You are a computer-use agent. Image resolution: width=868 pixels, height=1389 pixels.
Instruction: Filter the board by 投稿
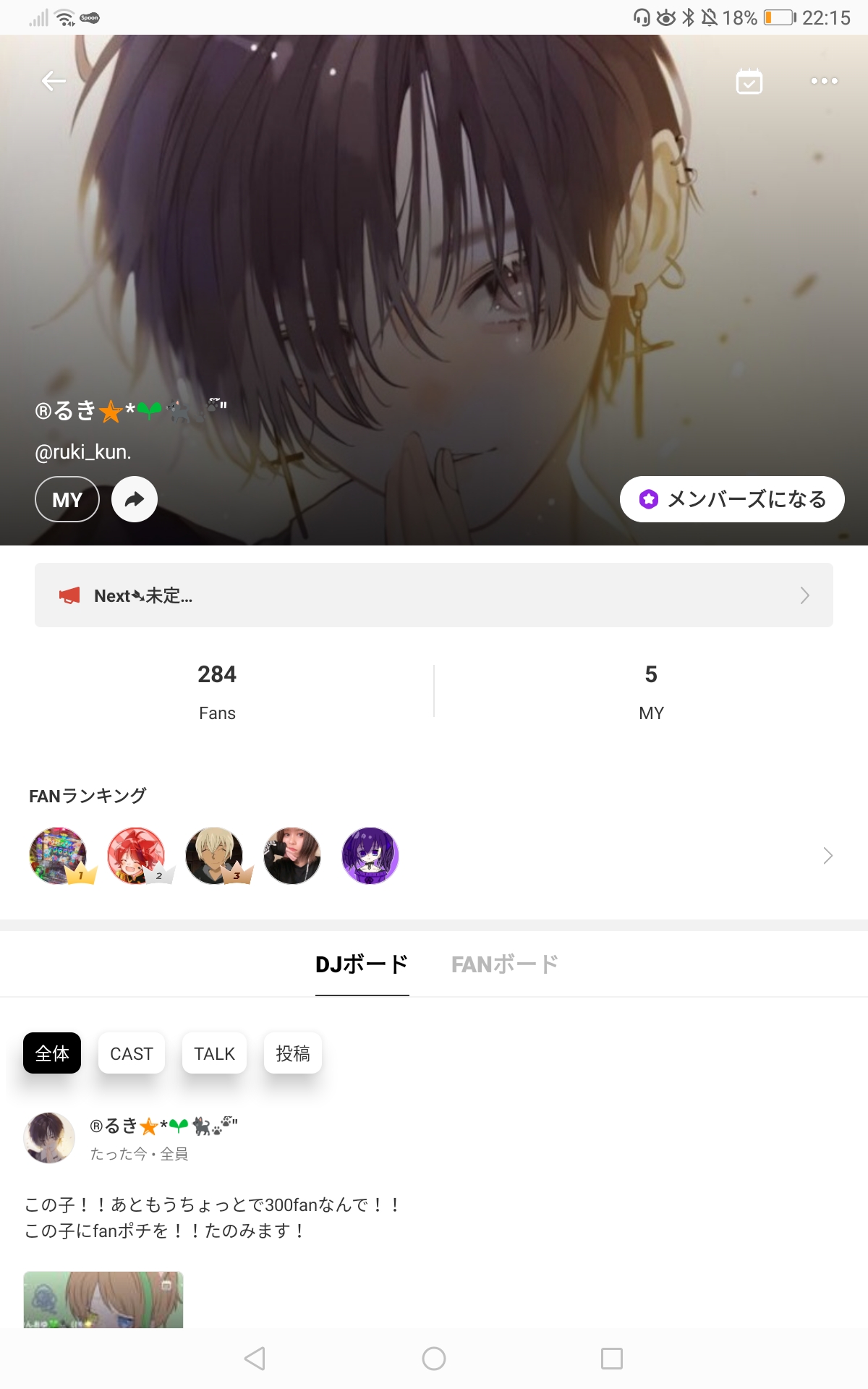pos(293,1053)
